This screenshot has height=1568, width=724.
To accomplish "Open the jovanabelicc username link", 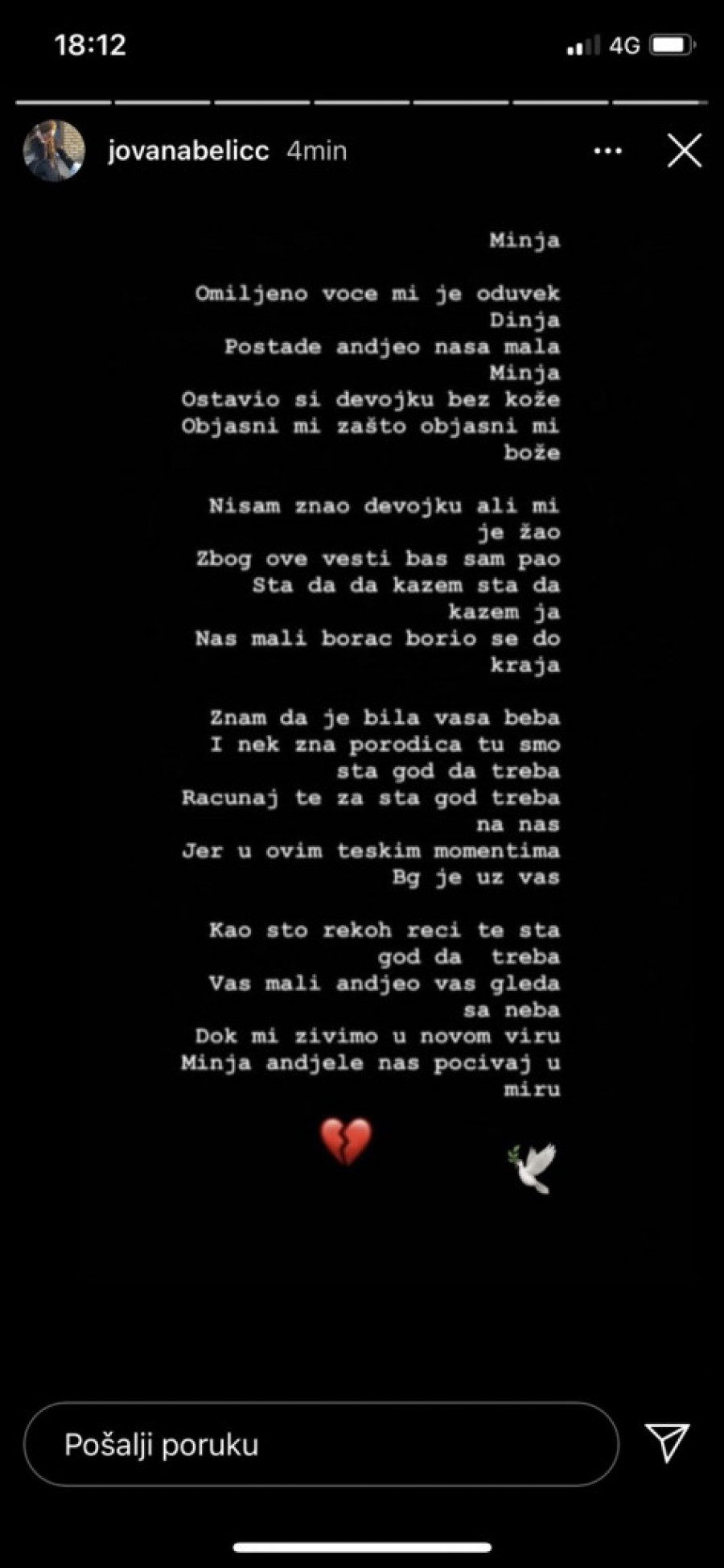I will [x=188, y=151].
